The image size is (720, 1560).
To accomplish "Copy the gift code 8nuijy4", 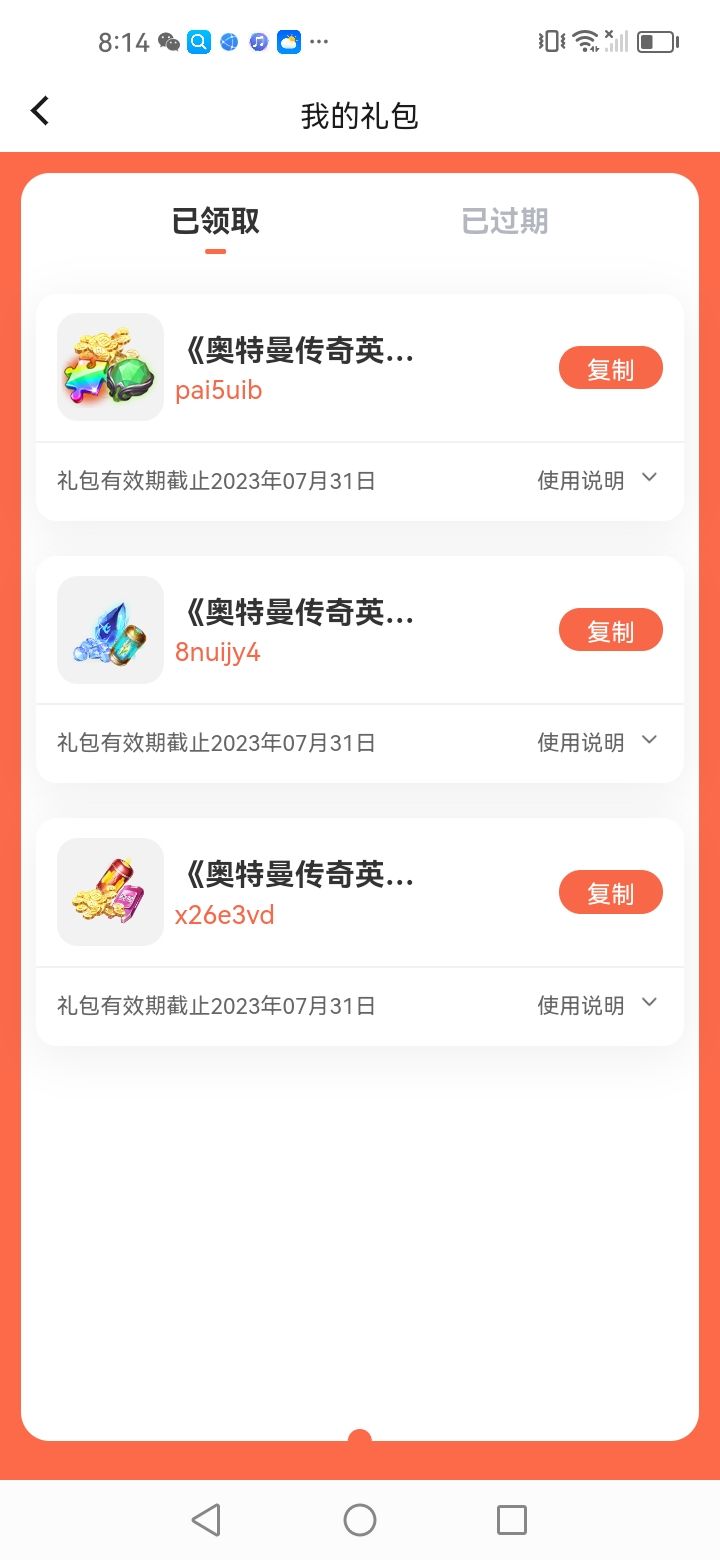I will point(610,630).
